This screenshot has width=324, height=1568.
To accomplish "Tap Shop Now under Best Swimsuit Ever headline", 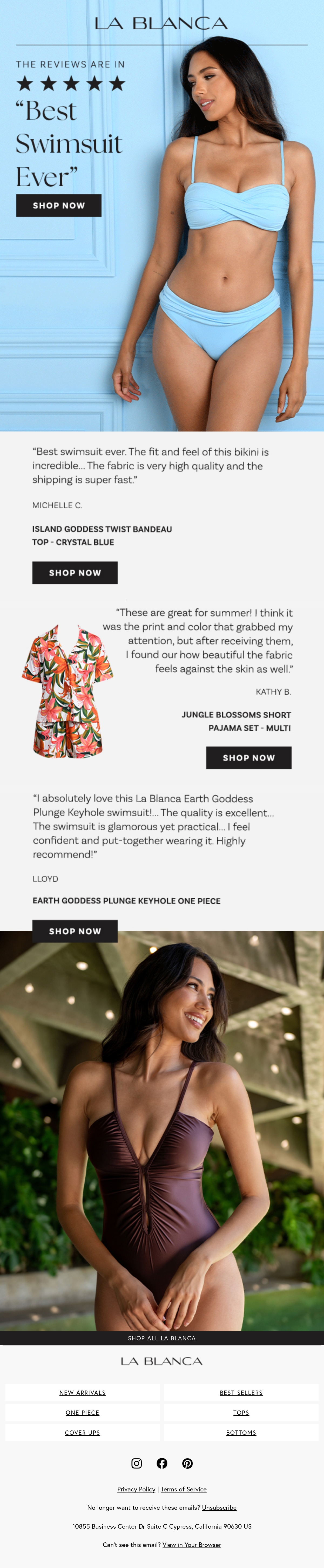I will point(59,206).
